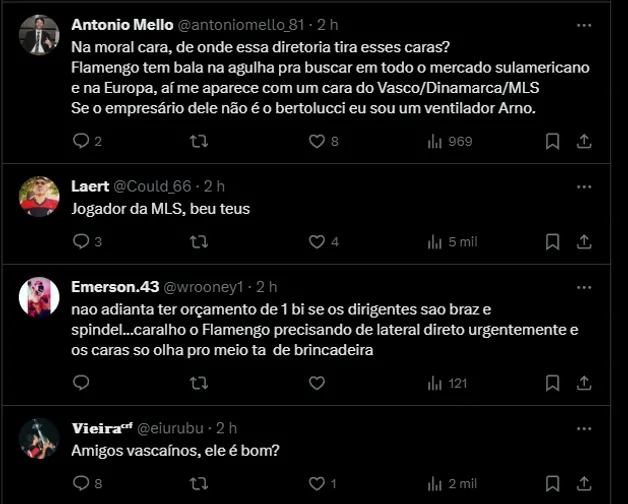
Task: Bookmark Vieira's post
Action: [x=552, y=484]
